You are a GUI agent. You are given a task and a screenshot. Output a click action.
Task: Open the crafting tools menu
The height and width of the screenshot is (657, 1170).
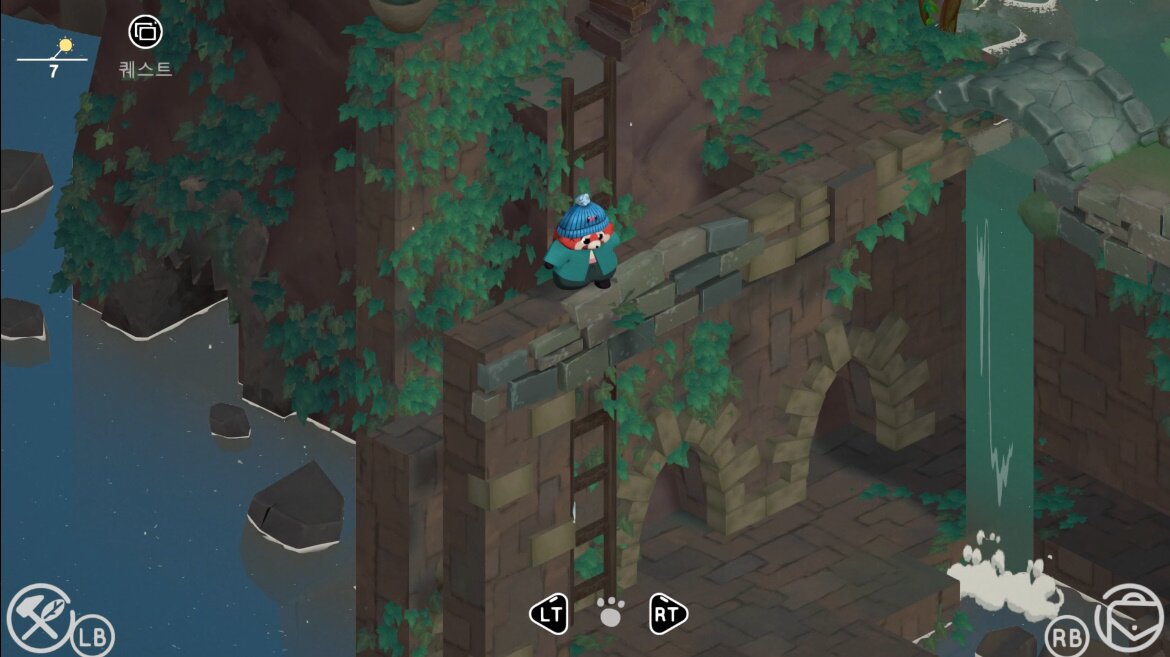[x=40, y=618]
